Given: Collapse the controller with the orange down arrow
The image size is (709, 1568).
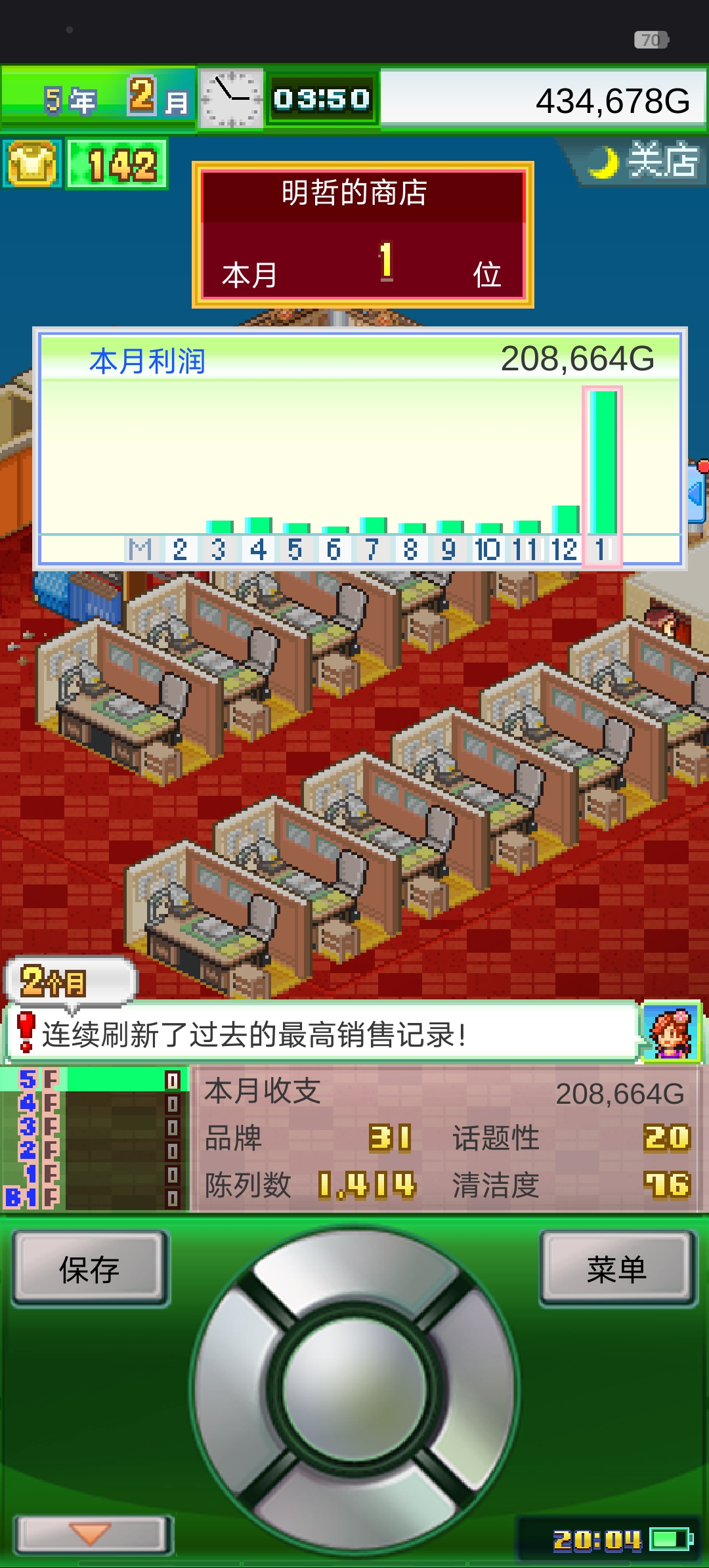Looking at the screenshot, I should [90, 1535].
